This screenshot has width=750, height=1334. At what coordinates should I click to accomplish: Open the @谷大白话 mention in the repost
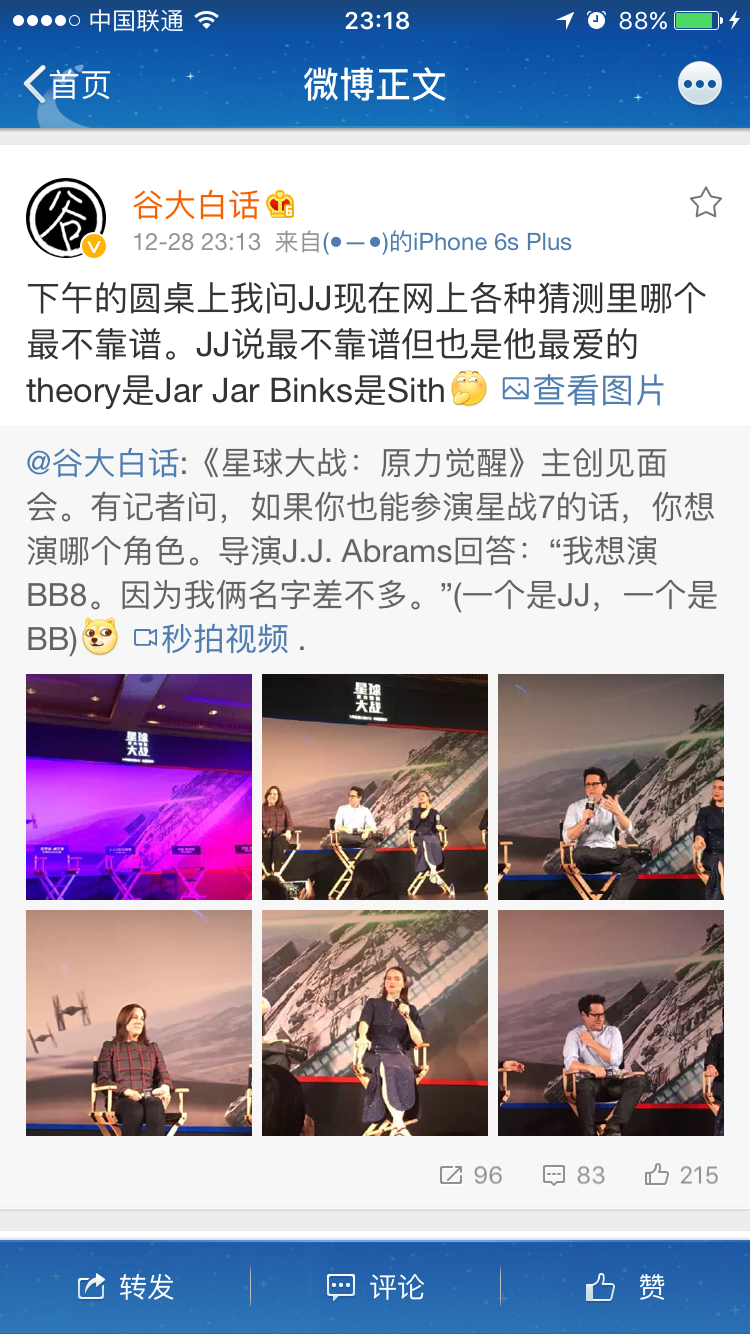coord(102,464)
